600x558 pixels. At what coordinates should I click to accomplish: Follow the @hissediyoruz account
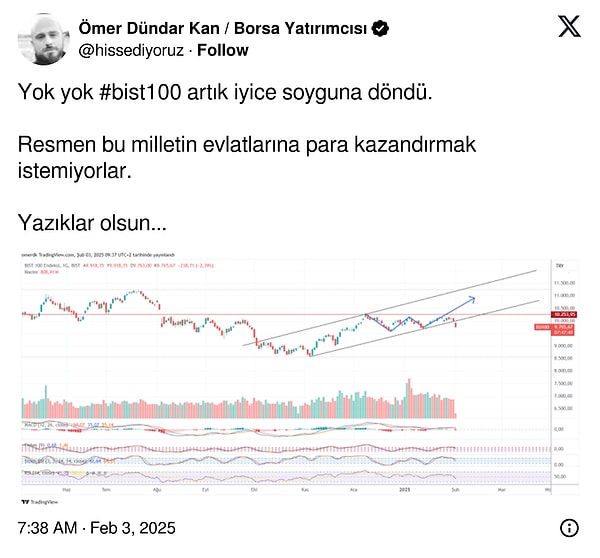pyautogui.click(x=224, y=50)
